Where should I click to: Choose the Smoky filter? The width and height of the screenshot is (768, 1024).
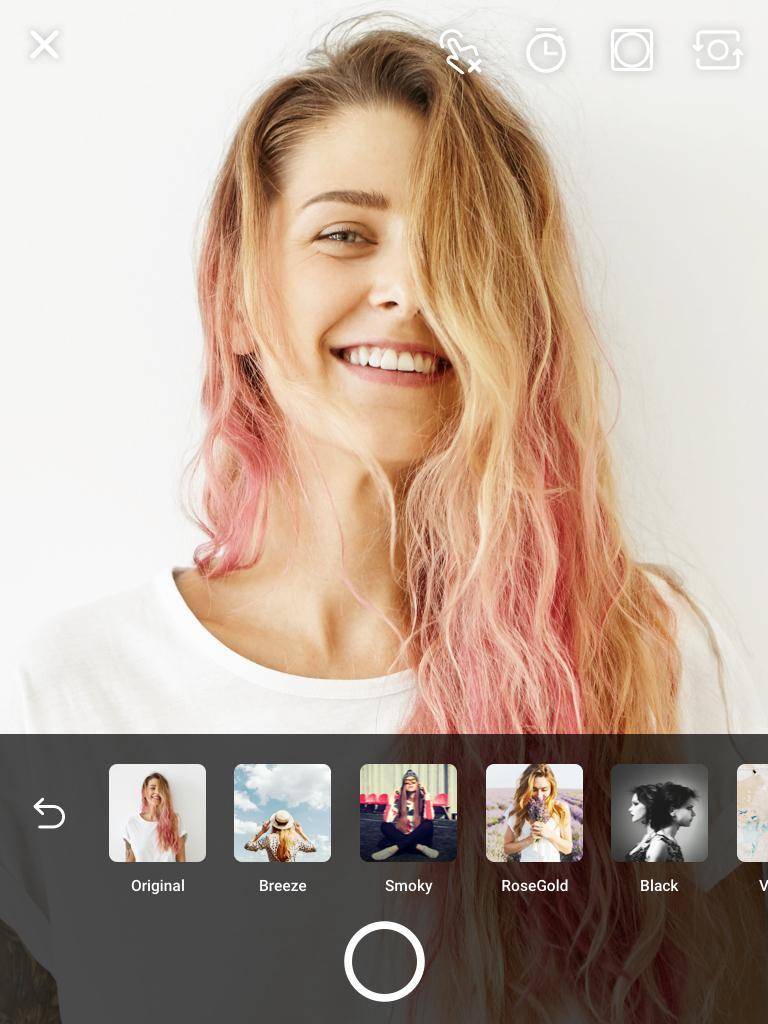(x=408, y=813)
